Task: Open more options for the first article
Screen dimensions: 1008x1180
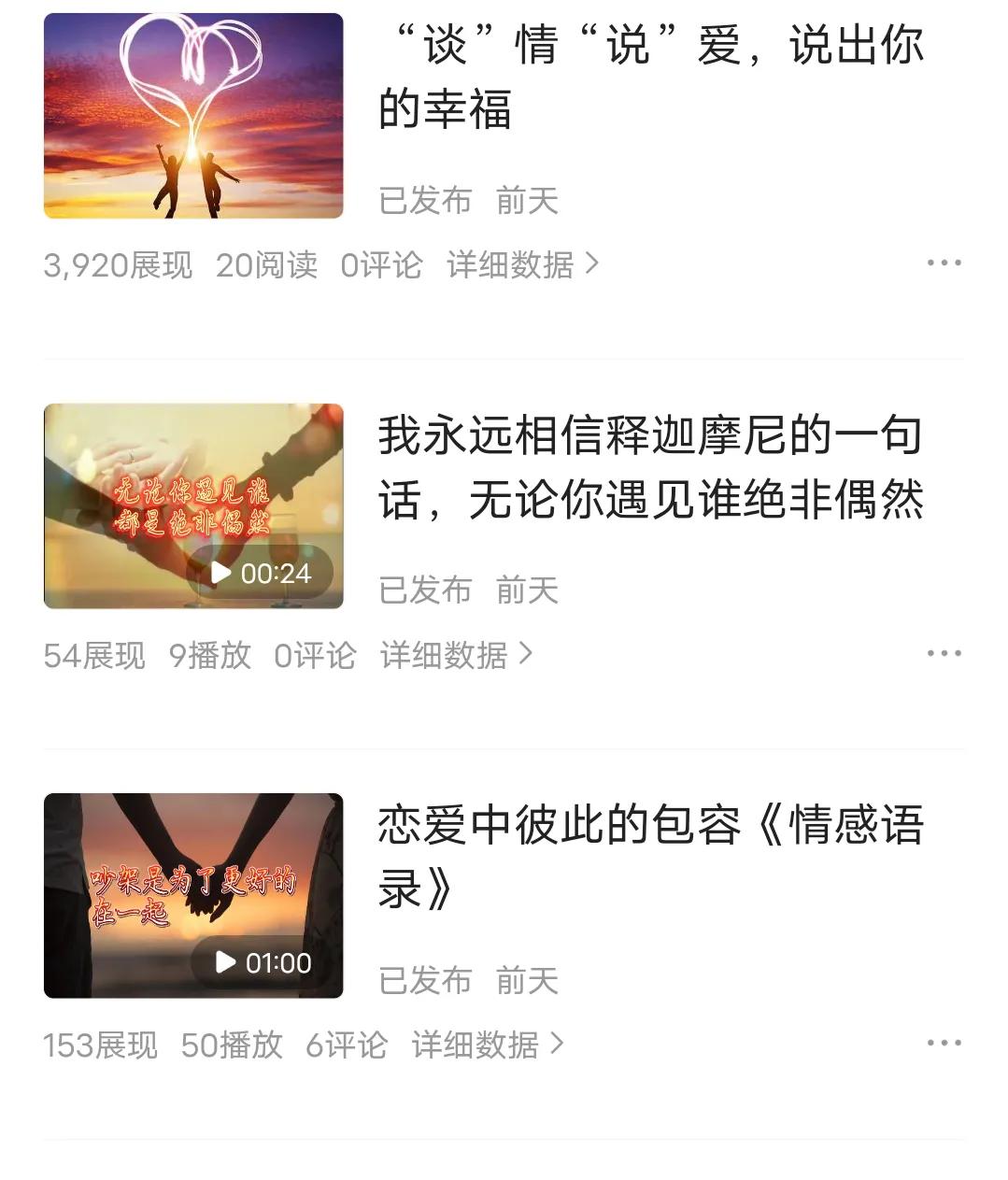Action: [x=944, y=264]
